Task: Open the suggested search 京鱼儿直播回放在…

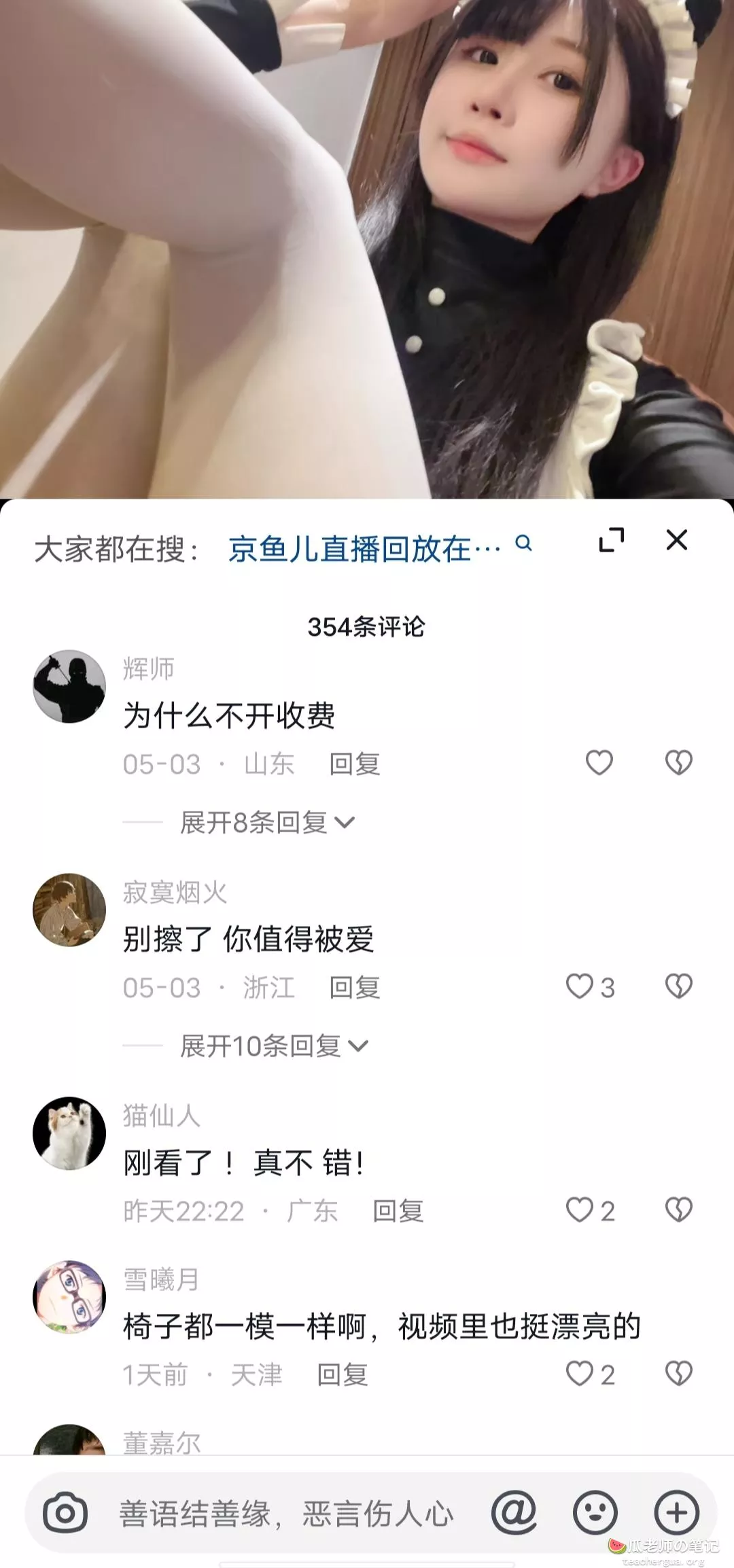Action: tap(379, 548)
